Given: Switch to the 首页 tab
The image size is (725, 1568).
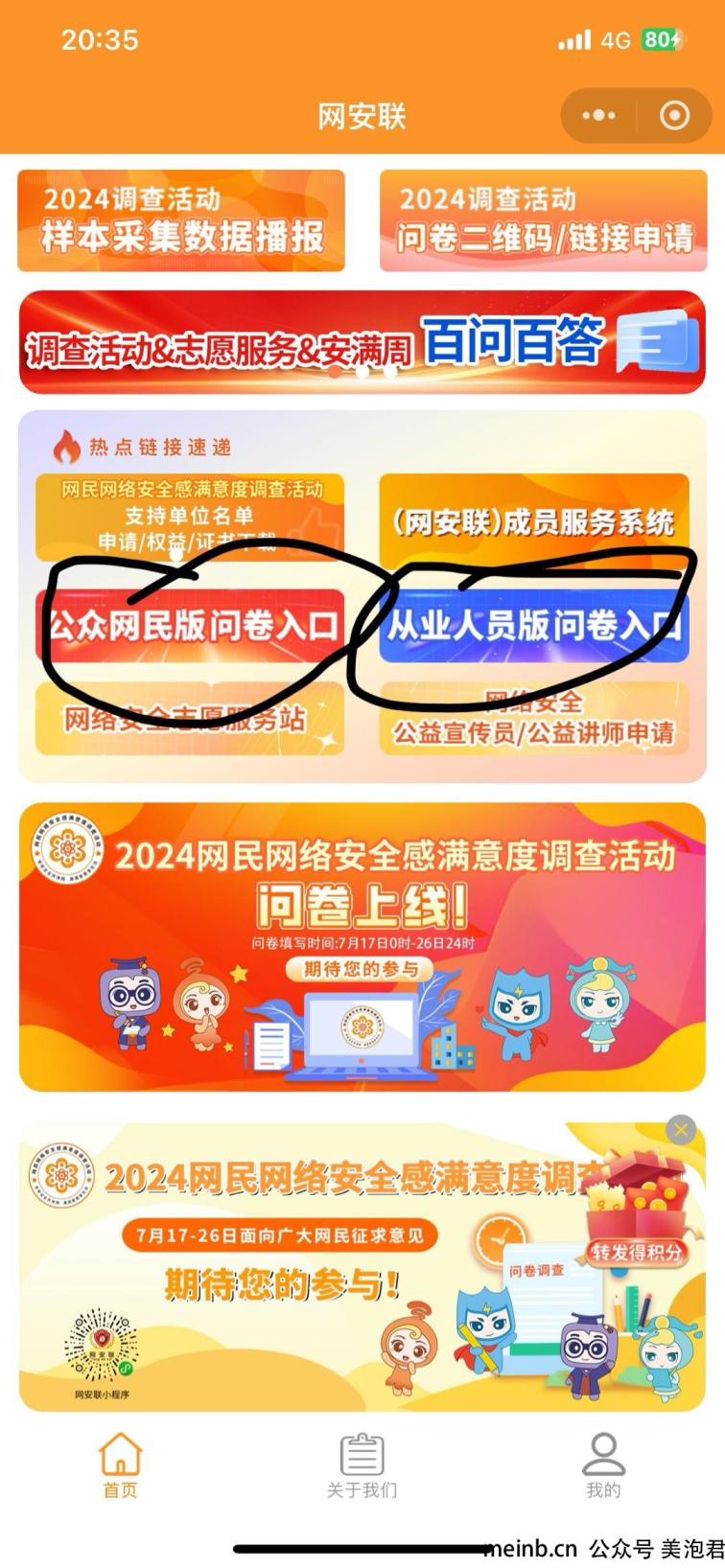Looking at the screenshot, I should pos(121,1465).
